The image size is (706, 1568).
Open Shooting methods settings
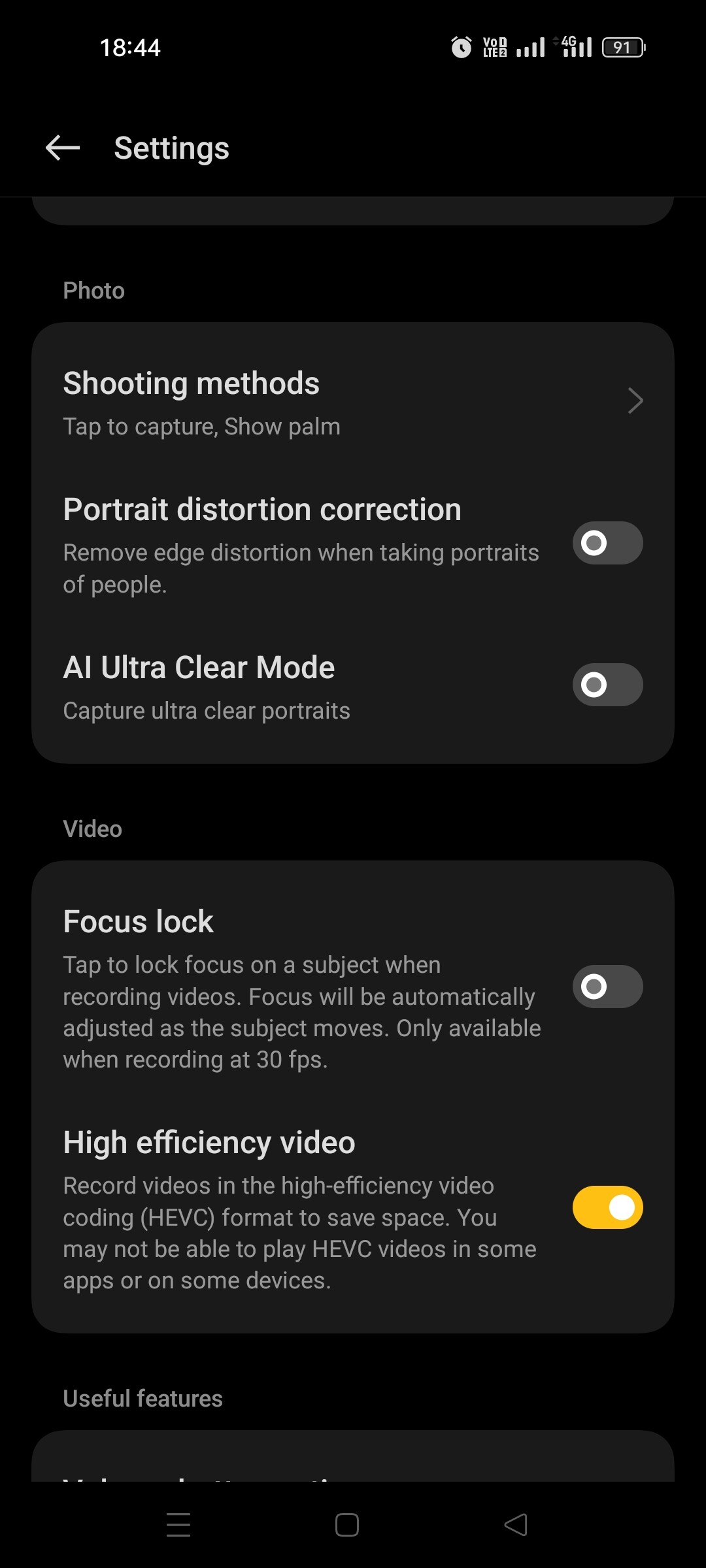pos(353,401)
